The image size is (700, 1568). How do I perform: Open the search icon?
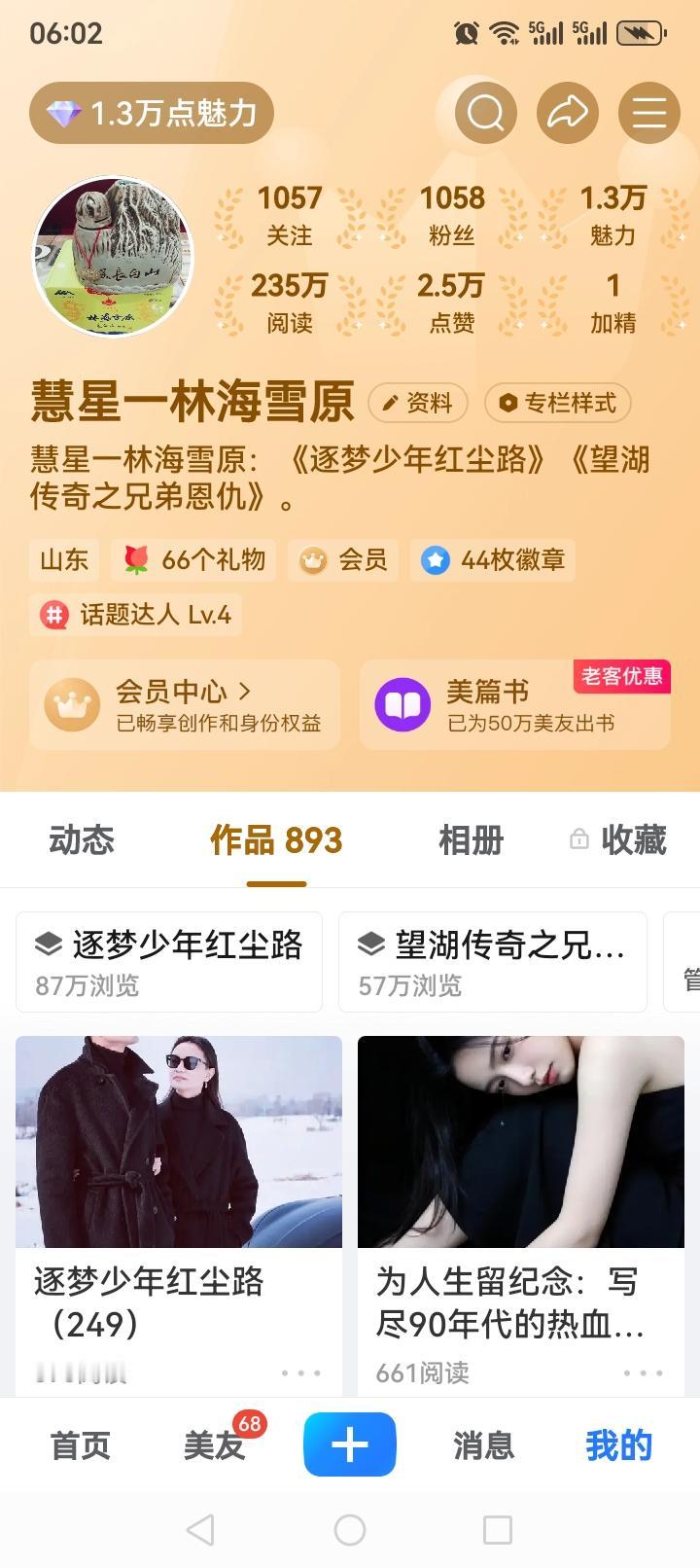pos(484,112)
